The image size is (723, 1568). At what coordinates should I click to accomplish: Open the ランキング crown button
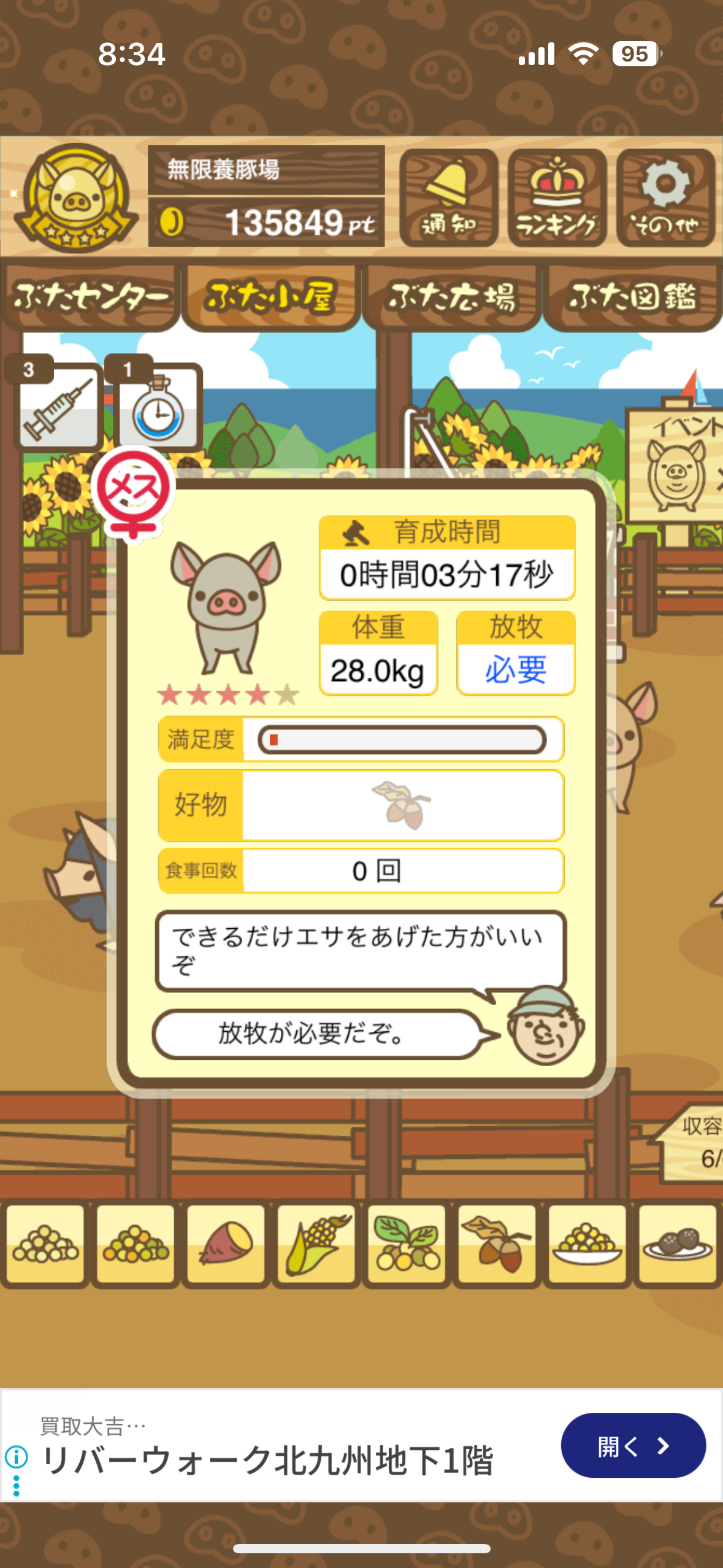[x=557, y=198]
